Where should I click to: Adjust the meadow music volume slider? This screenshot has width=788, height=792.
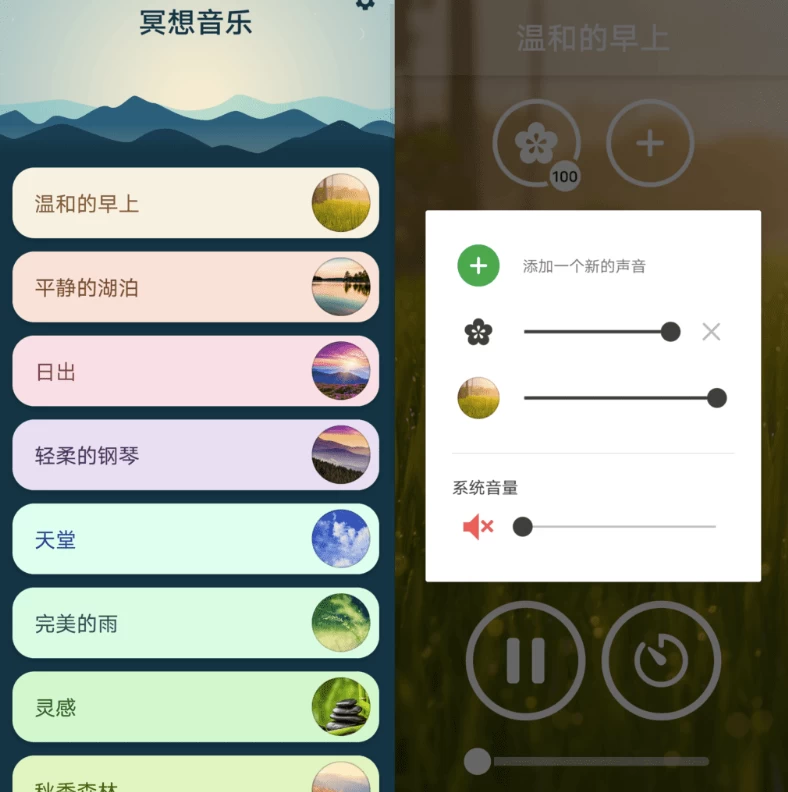(x=716, y=398)
